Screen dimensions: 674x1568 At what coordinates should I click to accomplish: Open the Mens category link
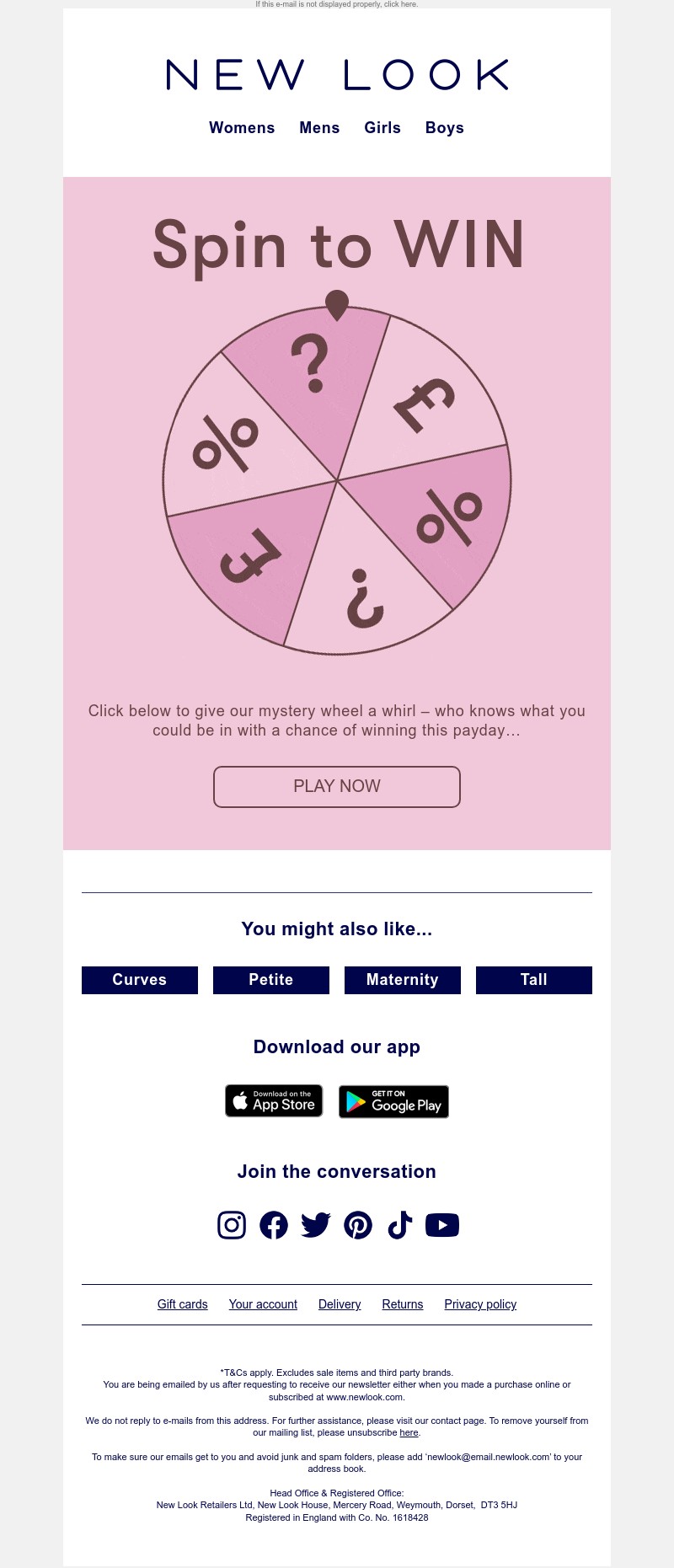319,128
